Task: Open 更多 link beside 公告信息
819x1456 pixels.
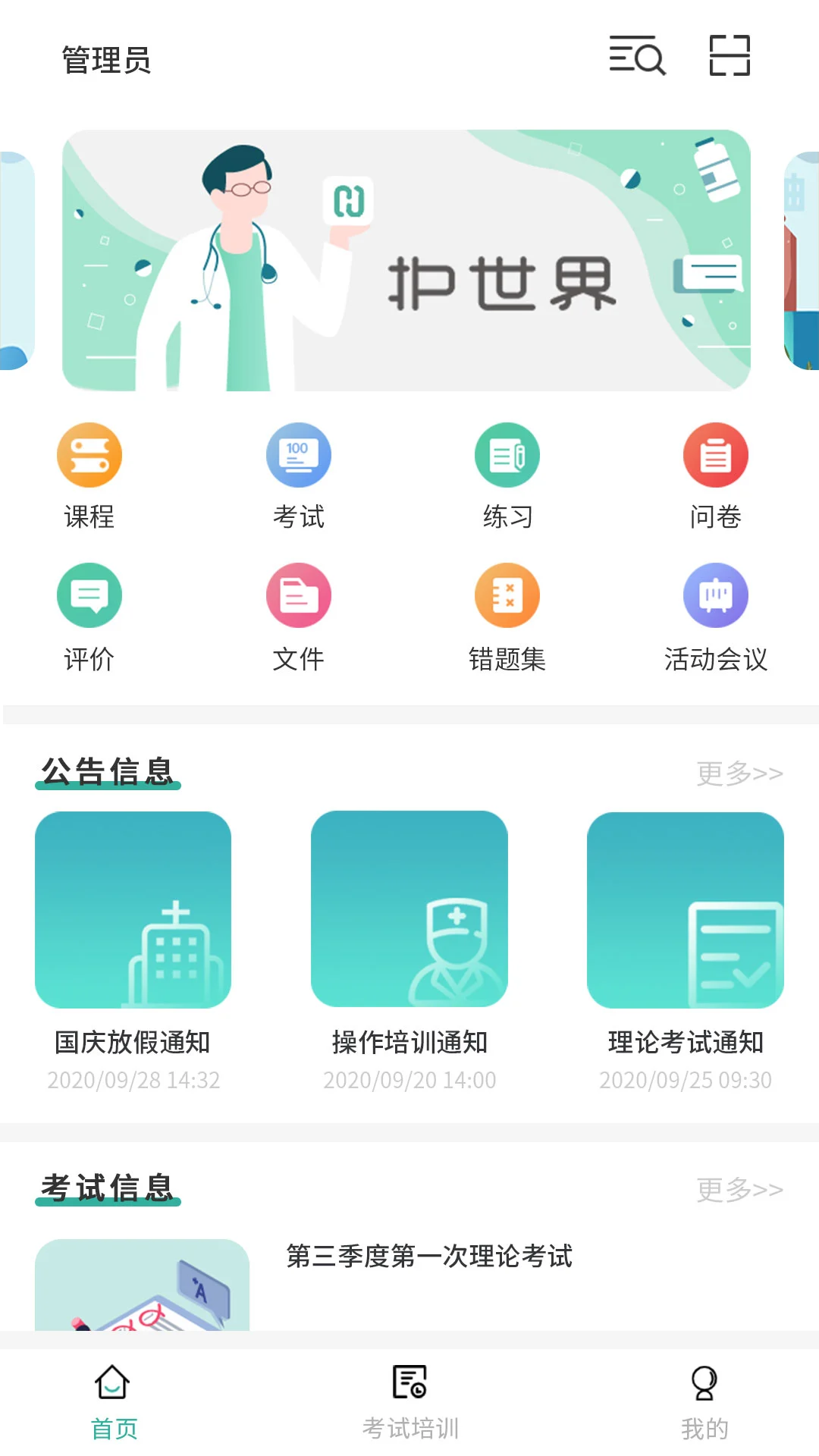Action: [739, 773]
